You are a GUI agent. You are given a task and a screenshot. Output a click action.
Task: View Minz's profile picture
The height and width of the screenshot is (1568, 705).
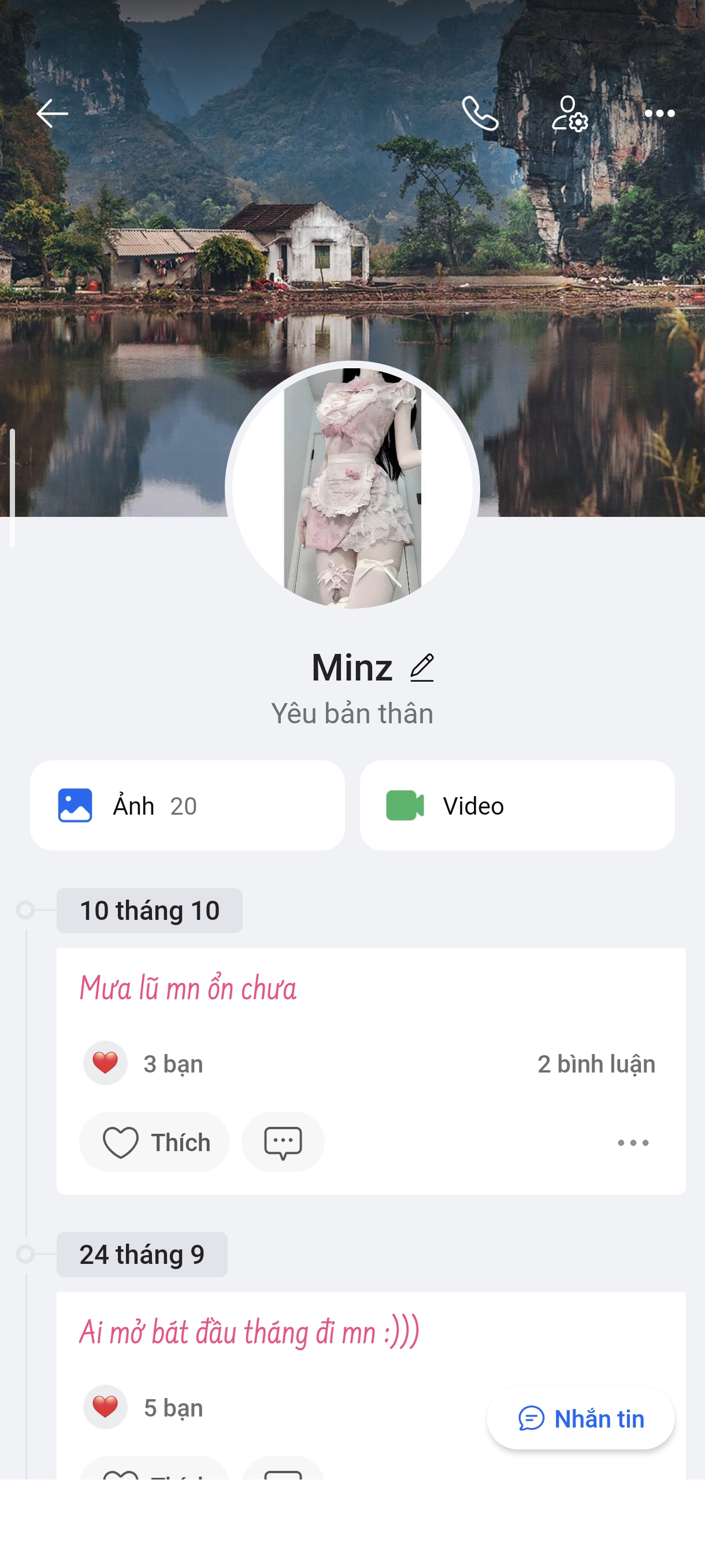[x=352, y=487]
